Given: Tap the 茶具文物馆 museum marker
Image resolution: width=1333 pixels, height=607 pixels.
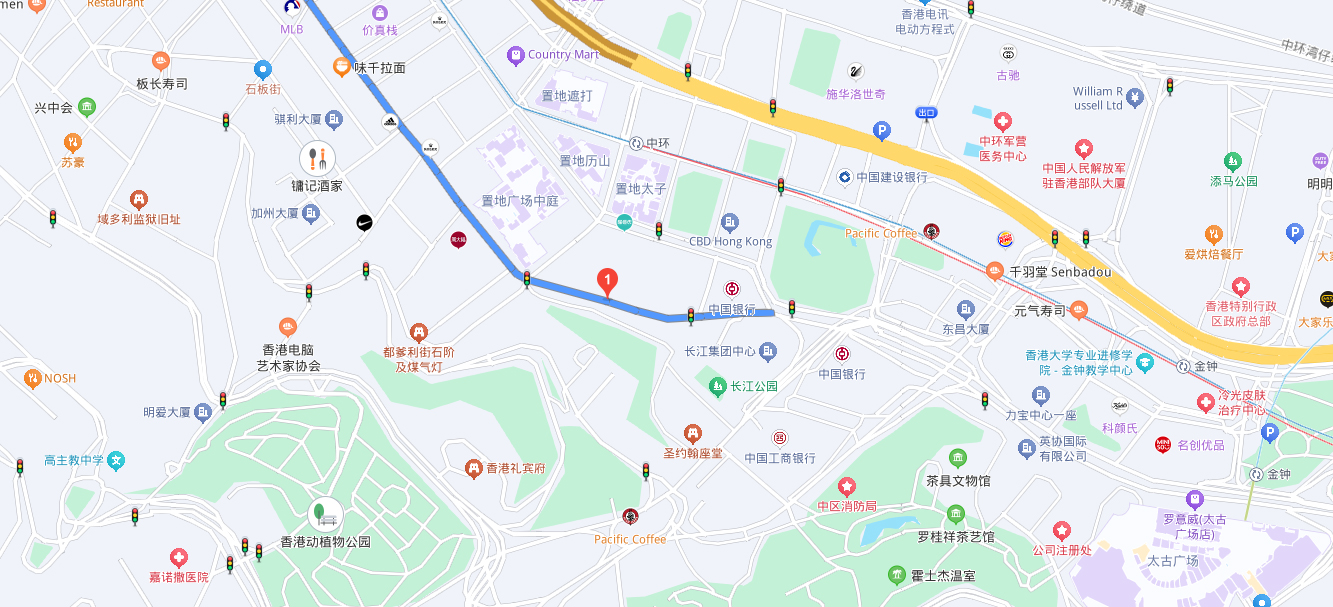Looking at the screenshot, I should point(958,459).
